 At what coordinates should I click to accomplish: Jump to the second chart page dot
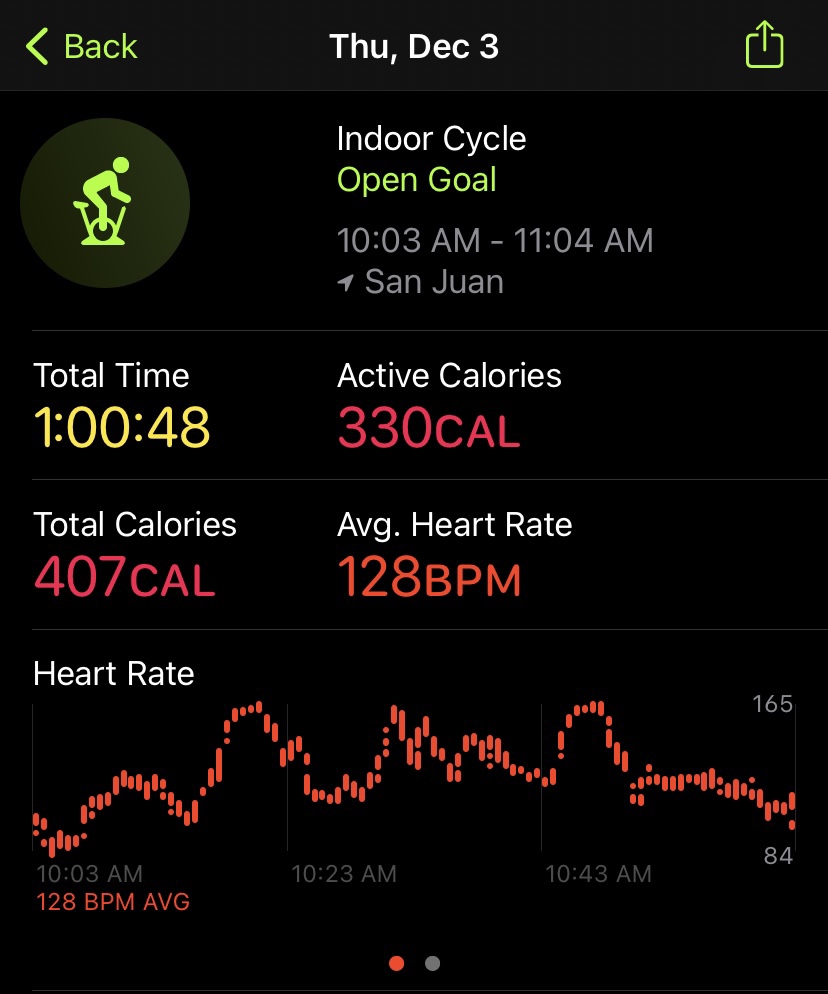coord(432,963)
